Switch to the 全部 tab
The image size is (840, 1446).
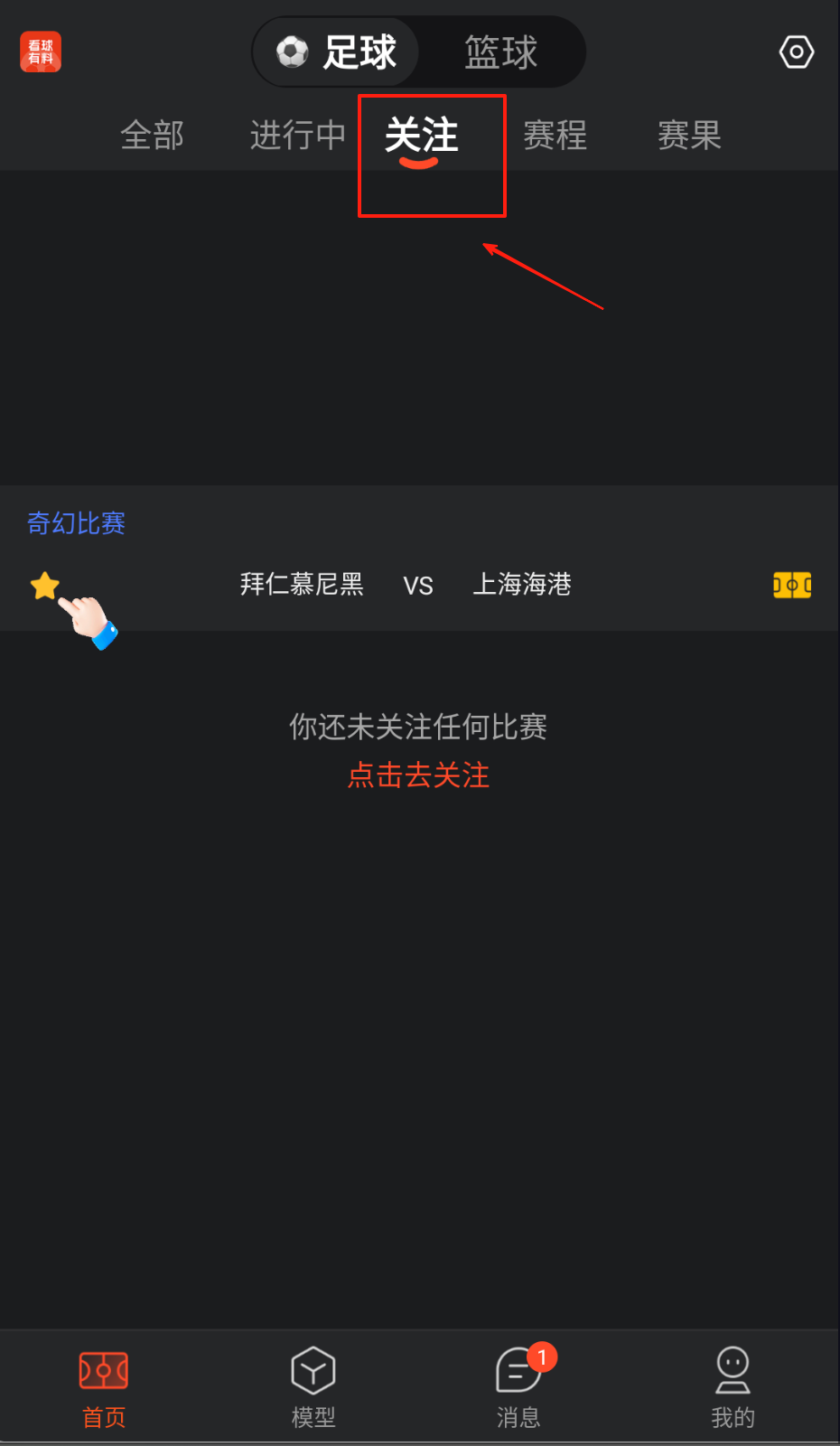pos(152,136)
